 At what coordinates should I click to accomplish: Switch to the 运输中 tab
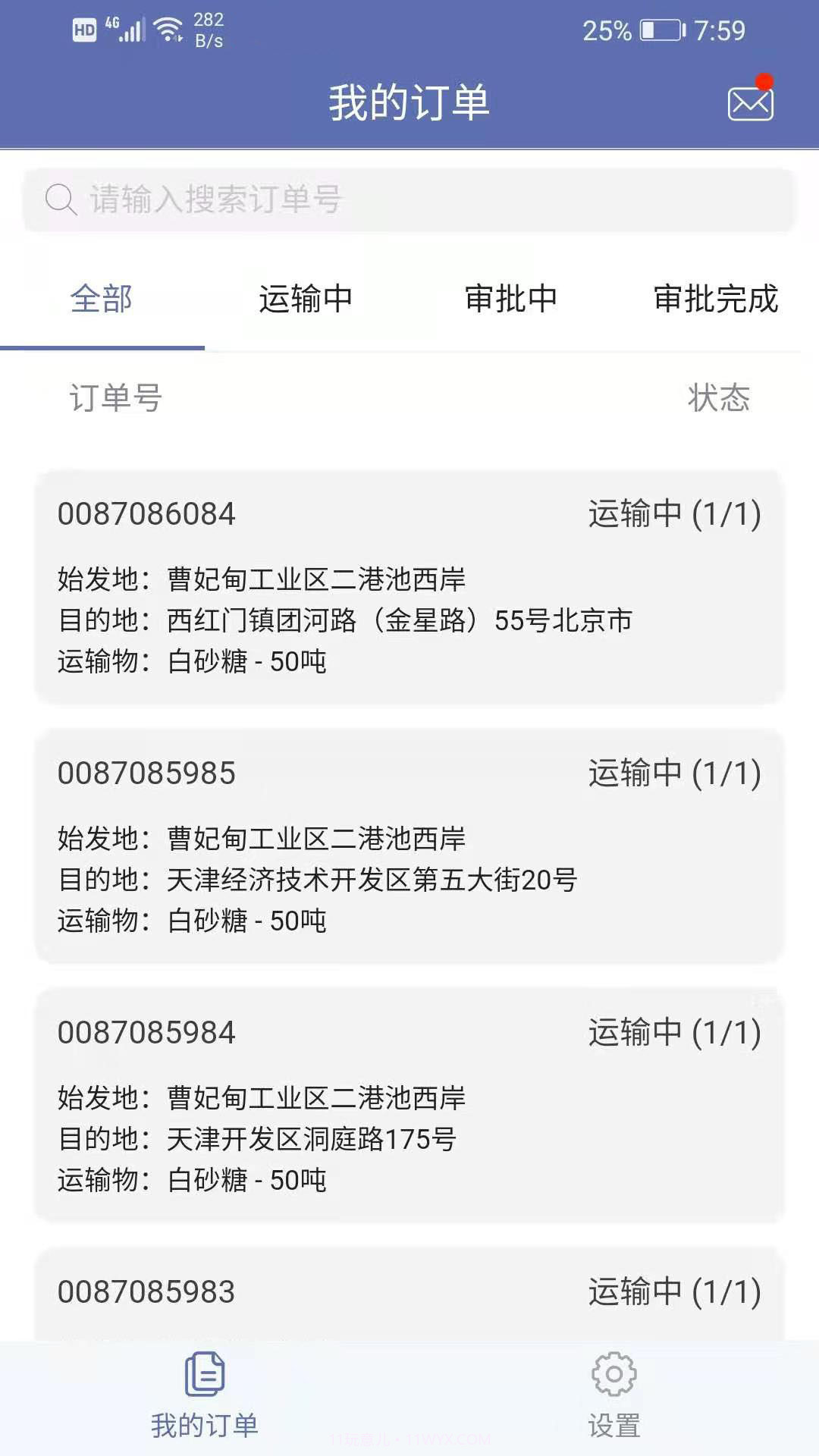click(306, 299)
